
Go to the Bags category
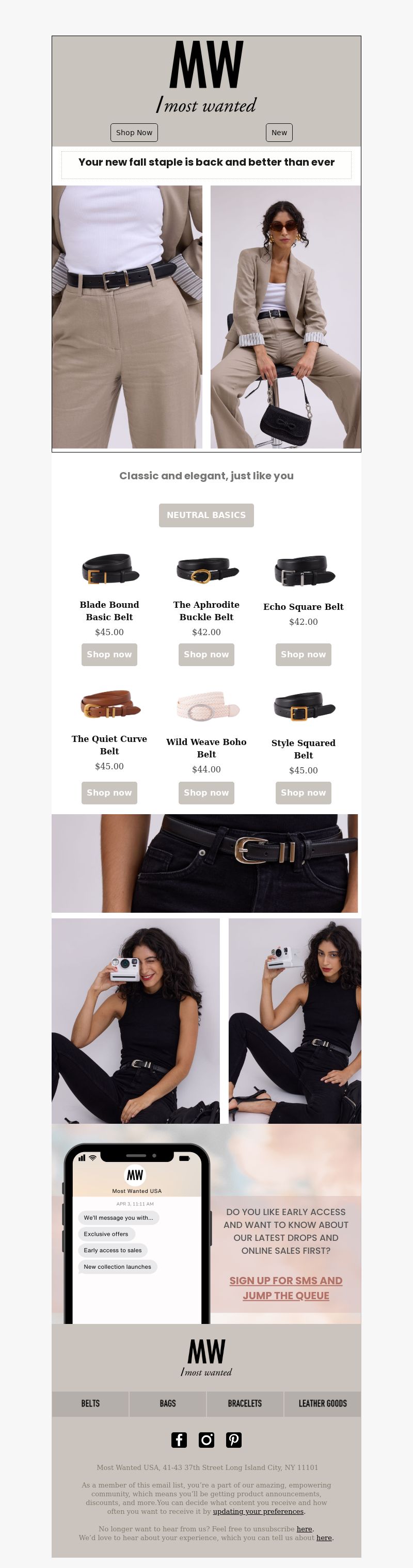click(167, 1403)
